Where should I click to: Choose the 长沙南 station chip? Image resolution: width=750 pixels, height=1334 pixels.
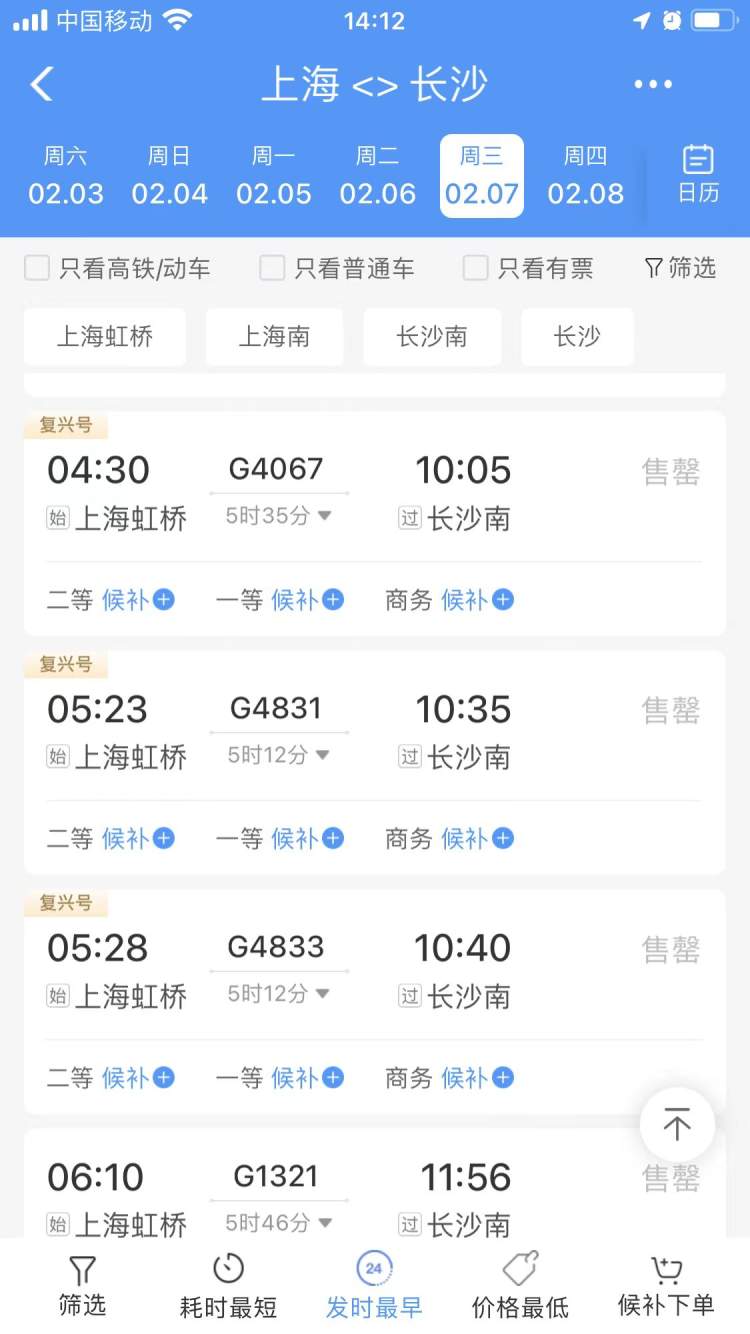tap(432, 337)
